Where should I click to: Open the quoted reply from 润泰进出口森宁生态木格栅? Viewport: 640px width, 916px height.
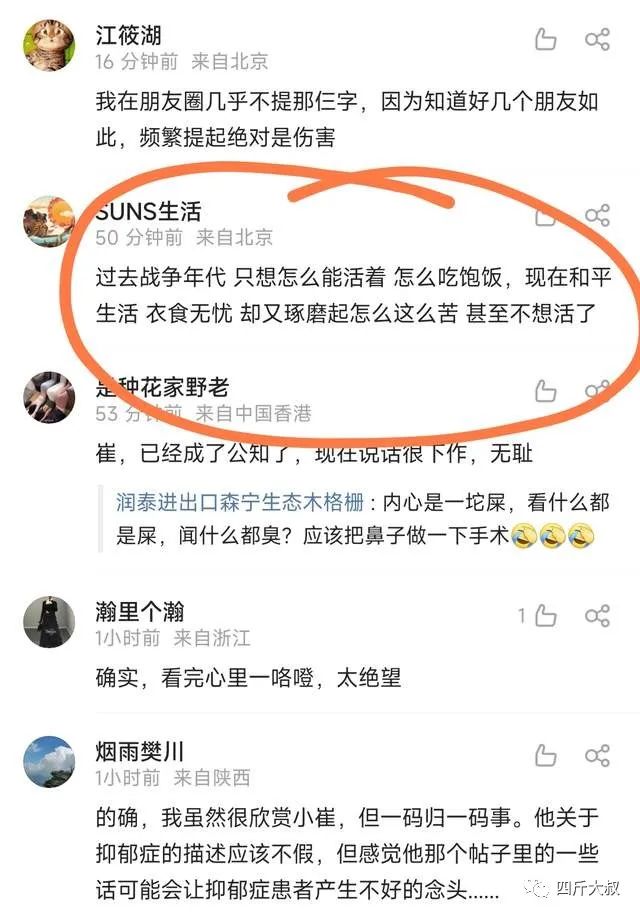coord(350,518)
